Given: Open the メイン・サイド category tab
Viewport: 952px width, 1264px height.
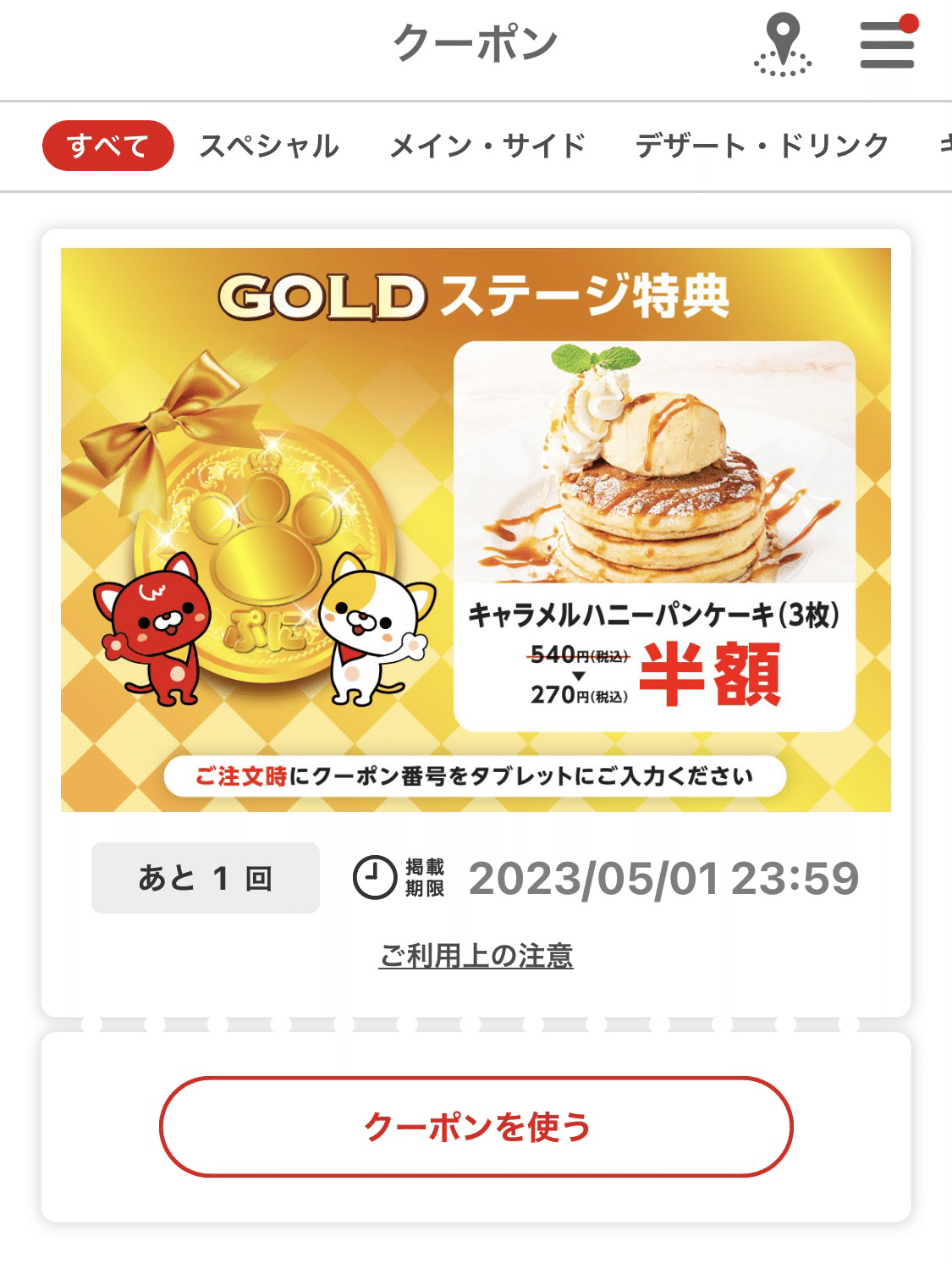Looking at the screenshot, I should pyautogui.click(x=487, y=145).
